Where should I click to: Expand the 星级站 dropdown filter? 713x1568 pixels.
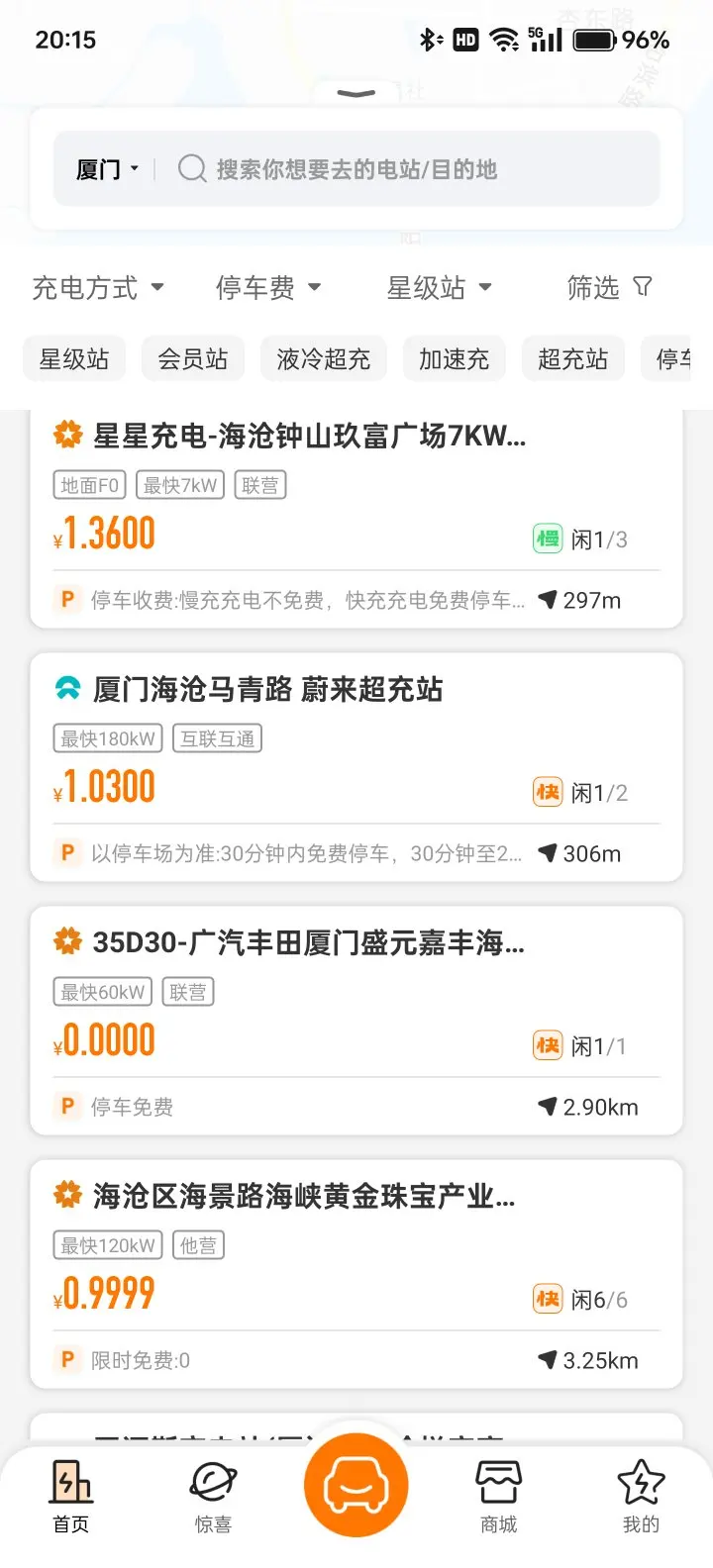[x=439, y=288]
